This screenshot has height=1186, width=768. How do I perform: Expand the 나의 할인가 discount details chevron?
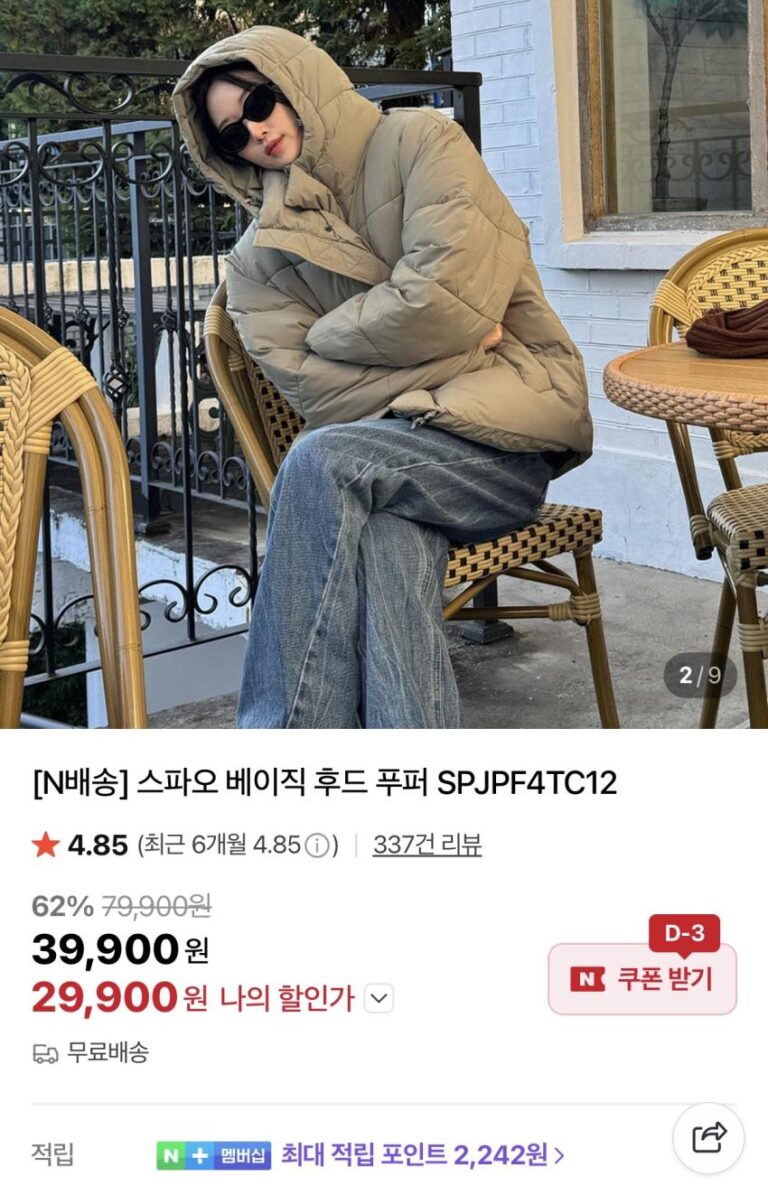tap(379, 998)
